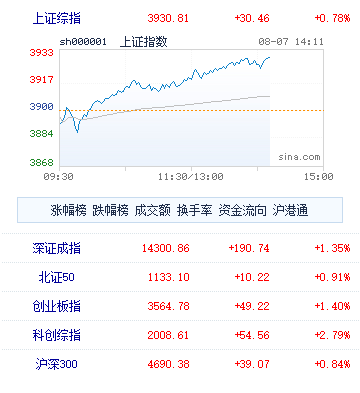Screen dimensions: 360x393
Task: Open 资金流向 page
Action: click(x=243, y=210)
